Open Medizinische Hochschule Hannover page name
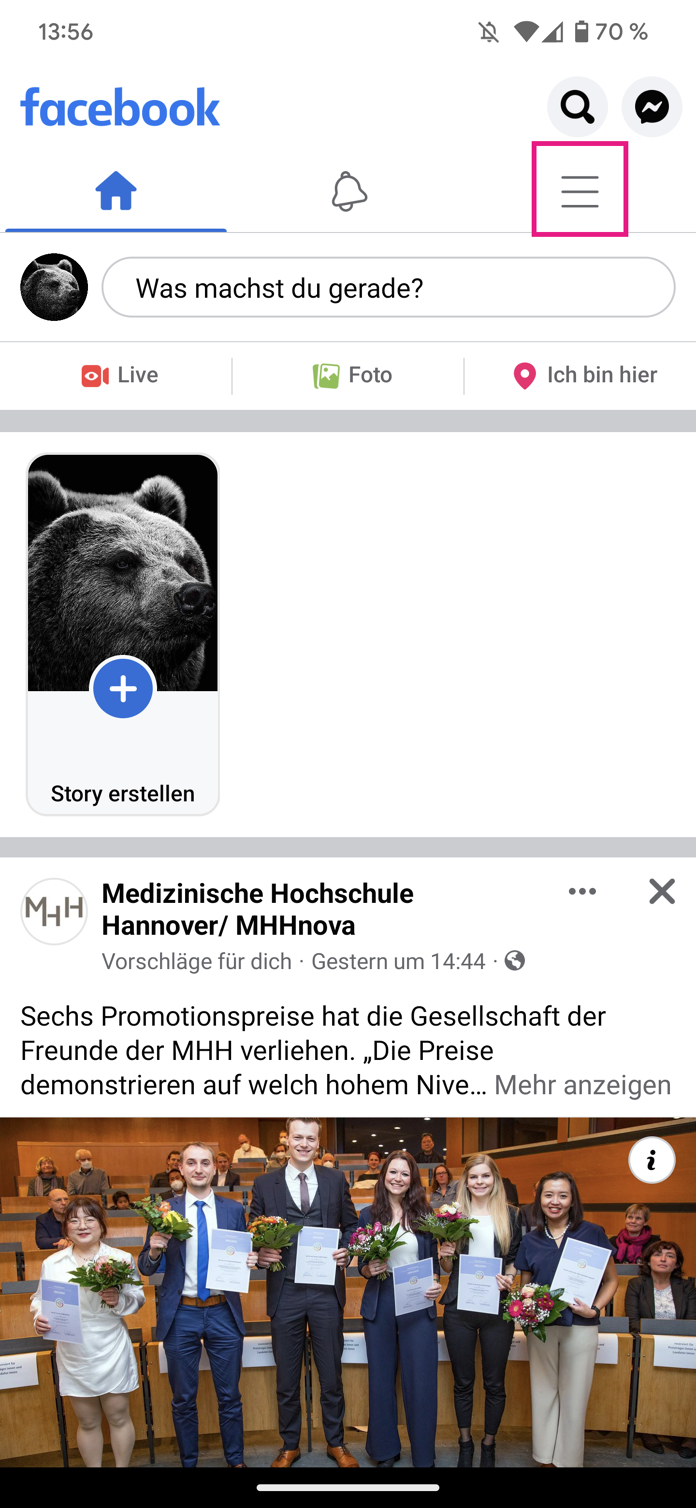The height and width of the screenshot is (1508, 696). pos(258,909)
